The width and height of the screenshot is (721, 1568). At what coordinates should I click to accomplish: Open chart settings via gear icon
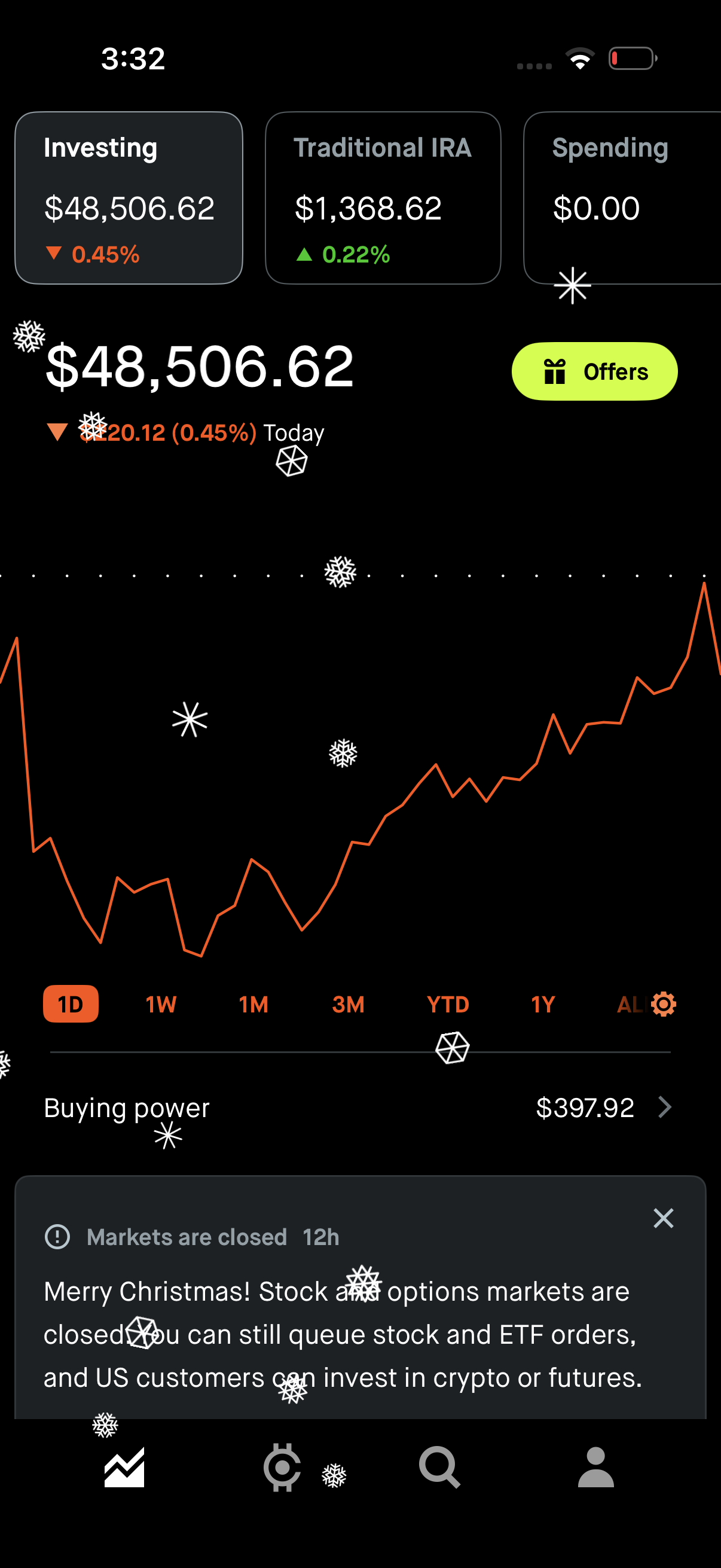click(x=663, y=1003)
